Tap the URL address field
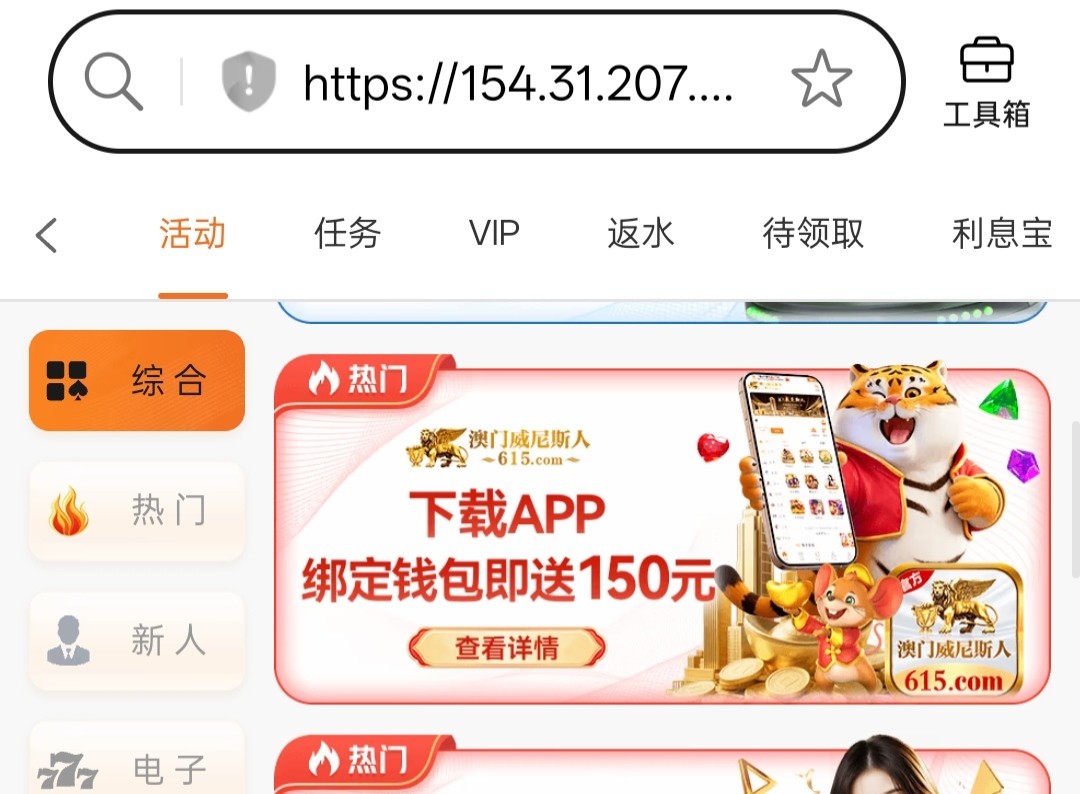The height and width of the screenshot is (794, 1080). [x=518, y=84]
